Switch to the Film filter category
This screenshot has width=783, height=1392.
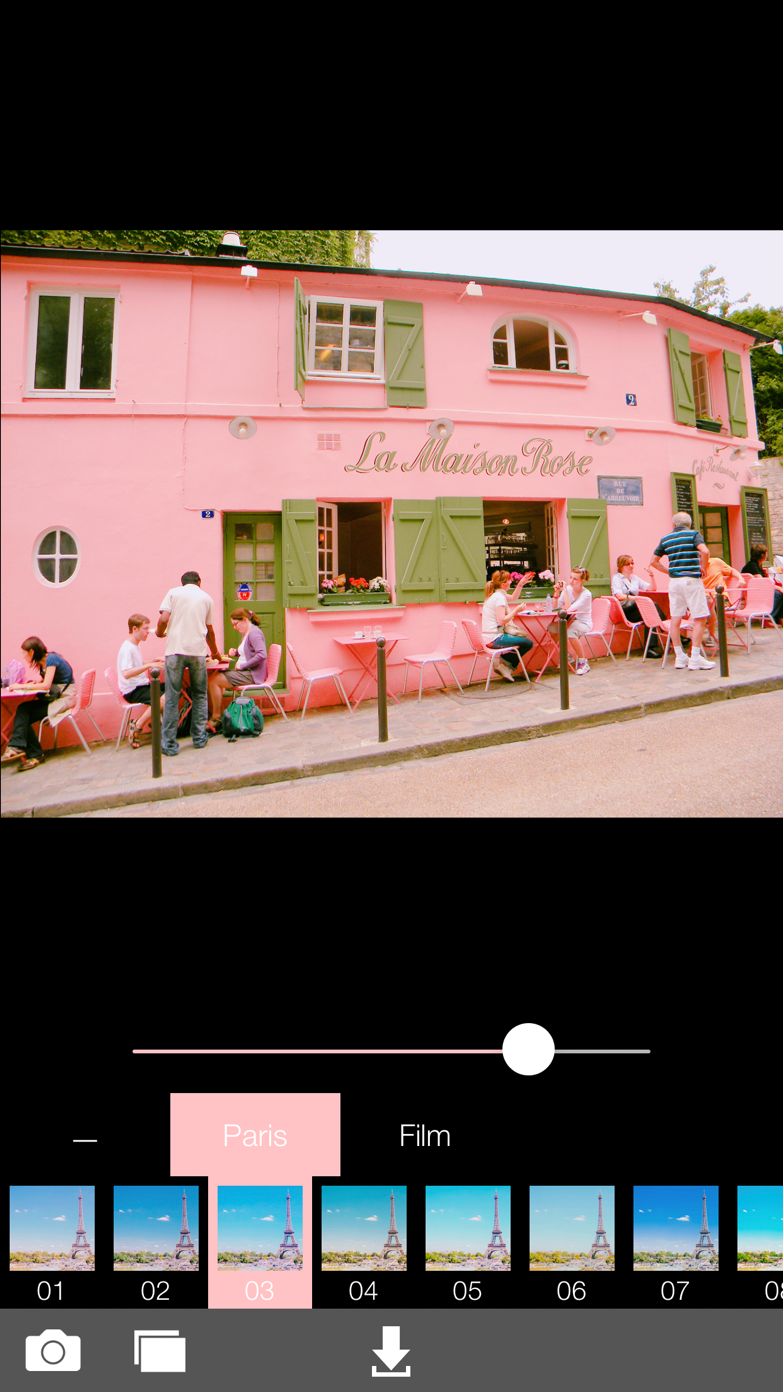[x=425, y=1136]
